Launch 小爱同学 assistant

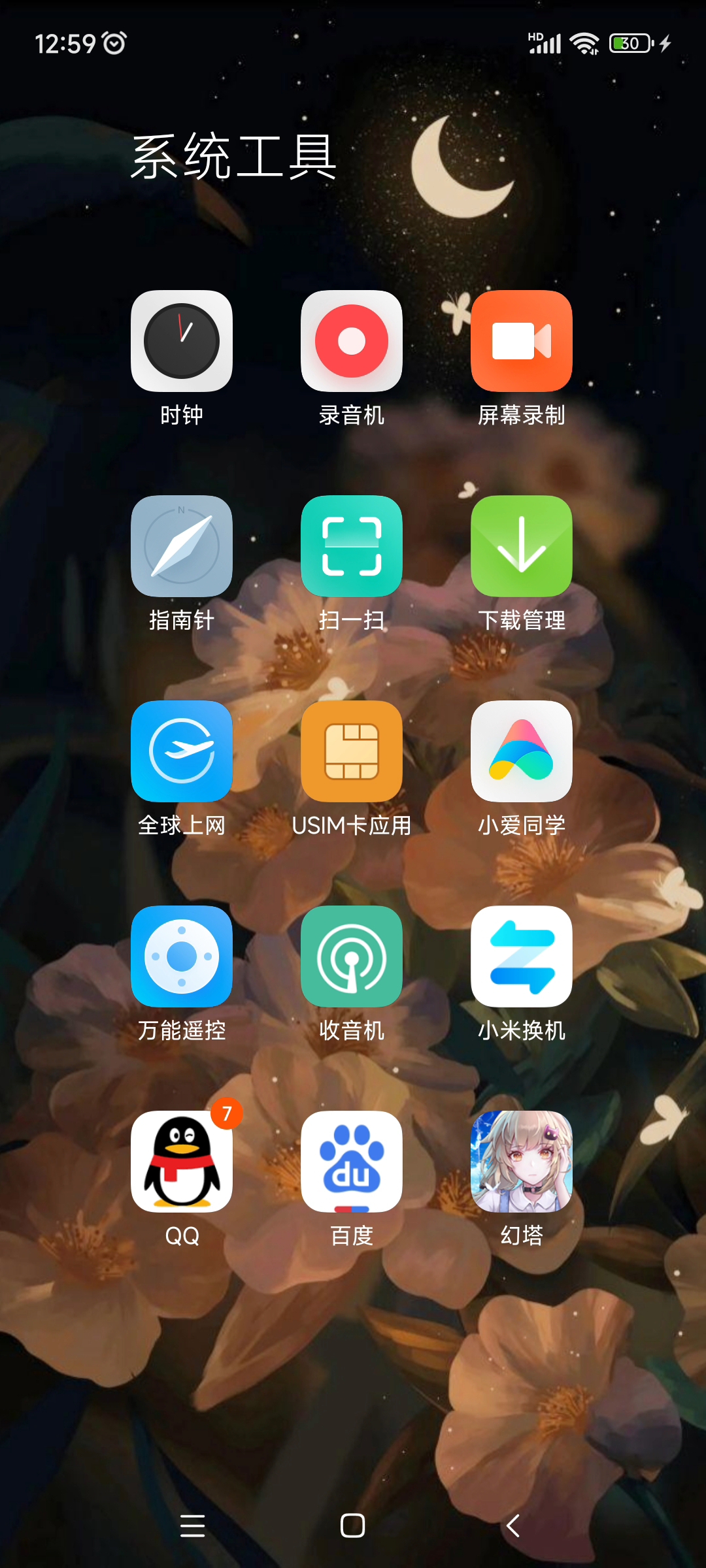[522, 751]
